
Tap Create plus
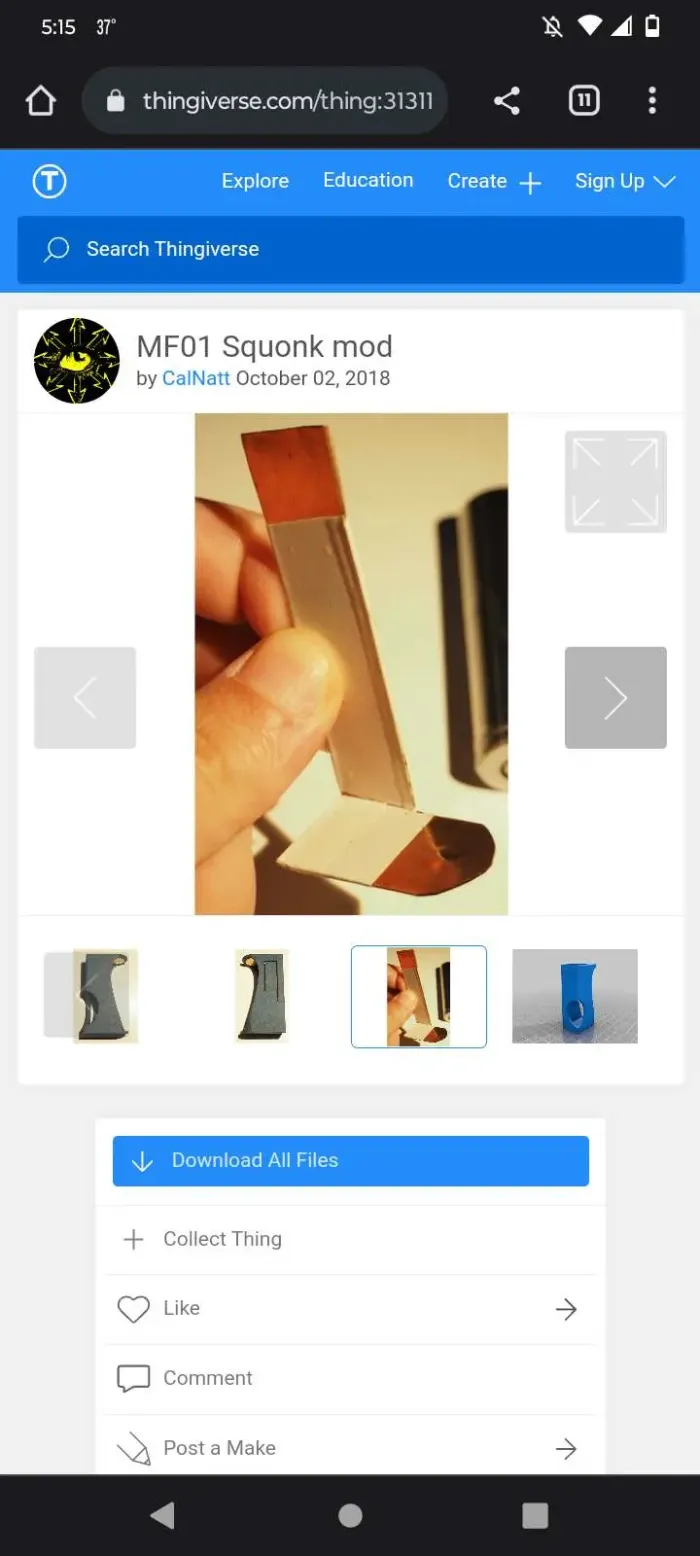494,182
